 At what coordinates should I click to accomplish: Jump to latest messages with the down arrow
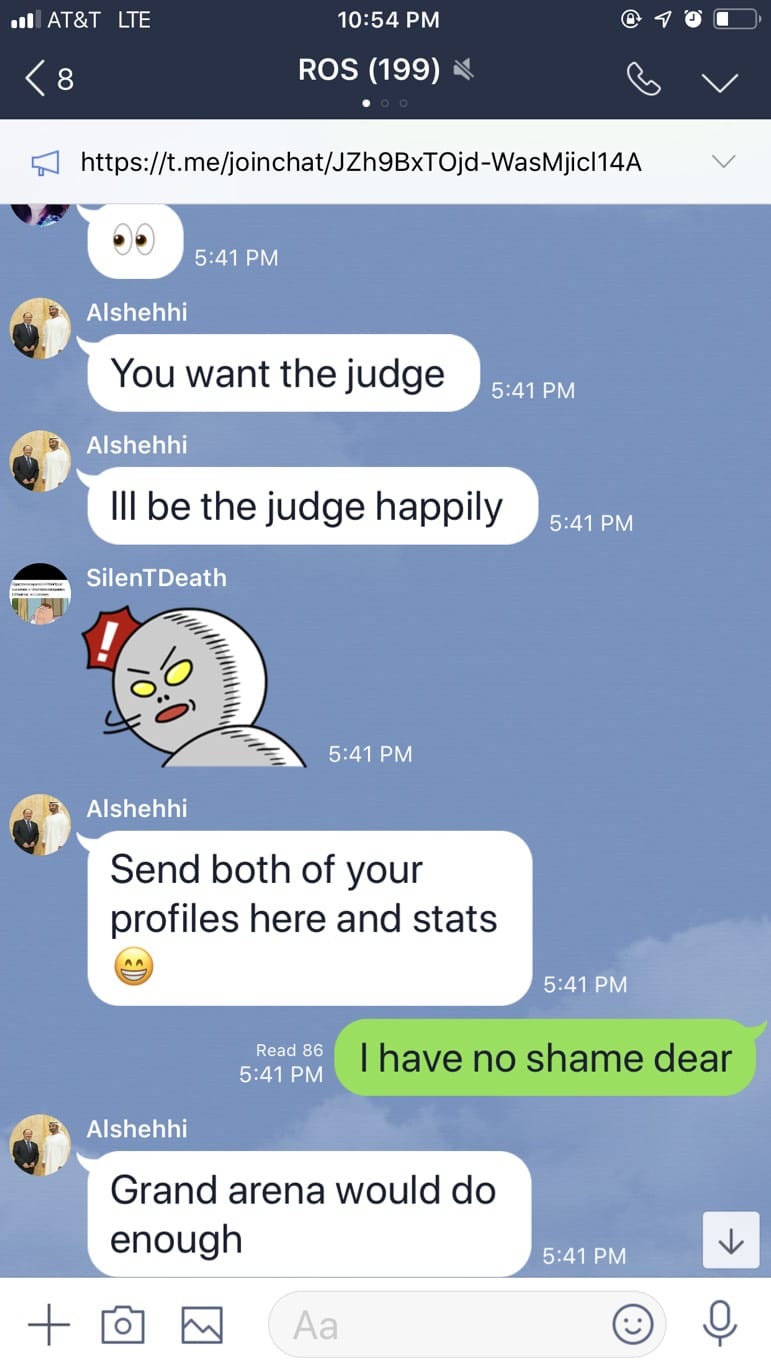tap(731, 1241)
